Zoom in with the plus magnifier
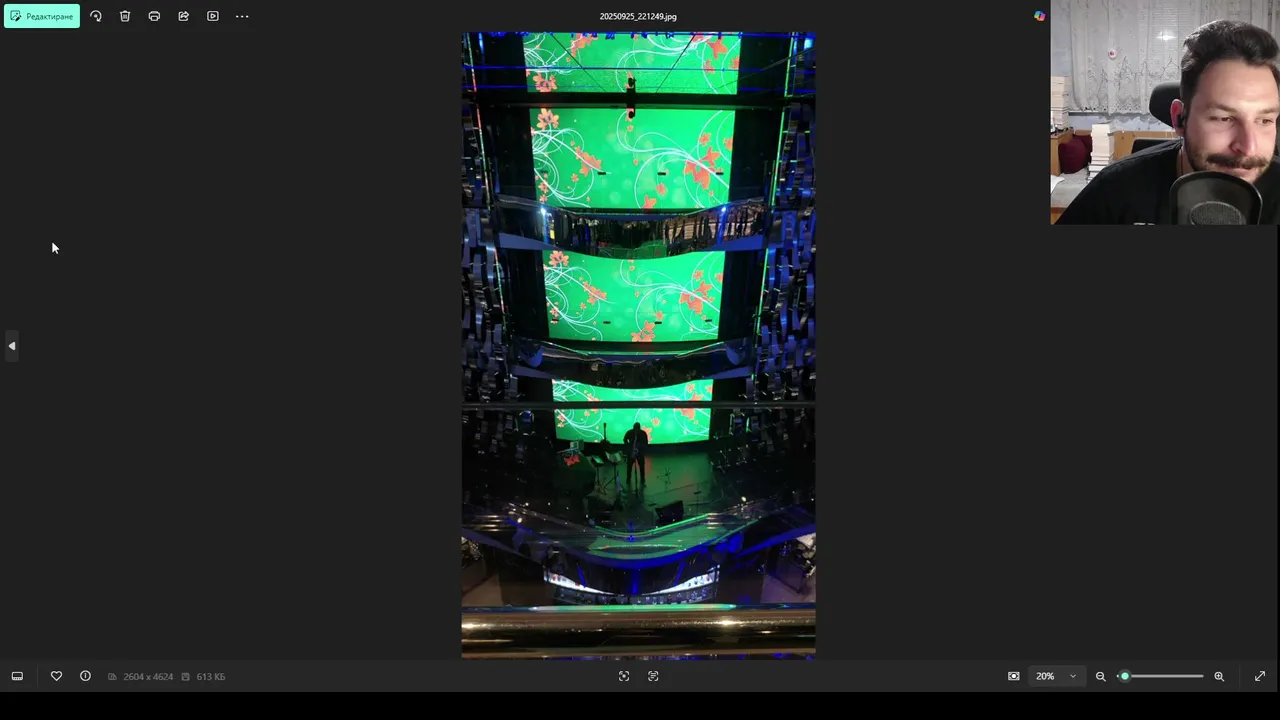The image size is (1280, 720). point(1219,676)
